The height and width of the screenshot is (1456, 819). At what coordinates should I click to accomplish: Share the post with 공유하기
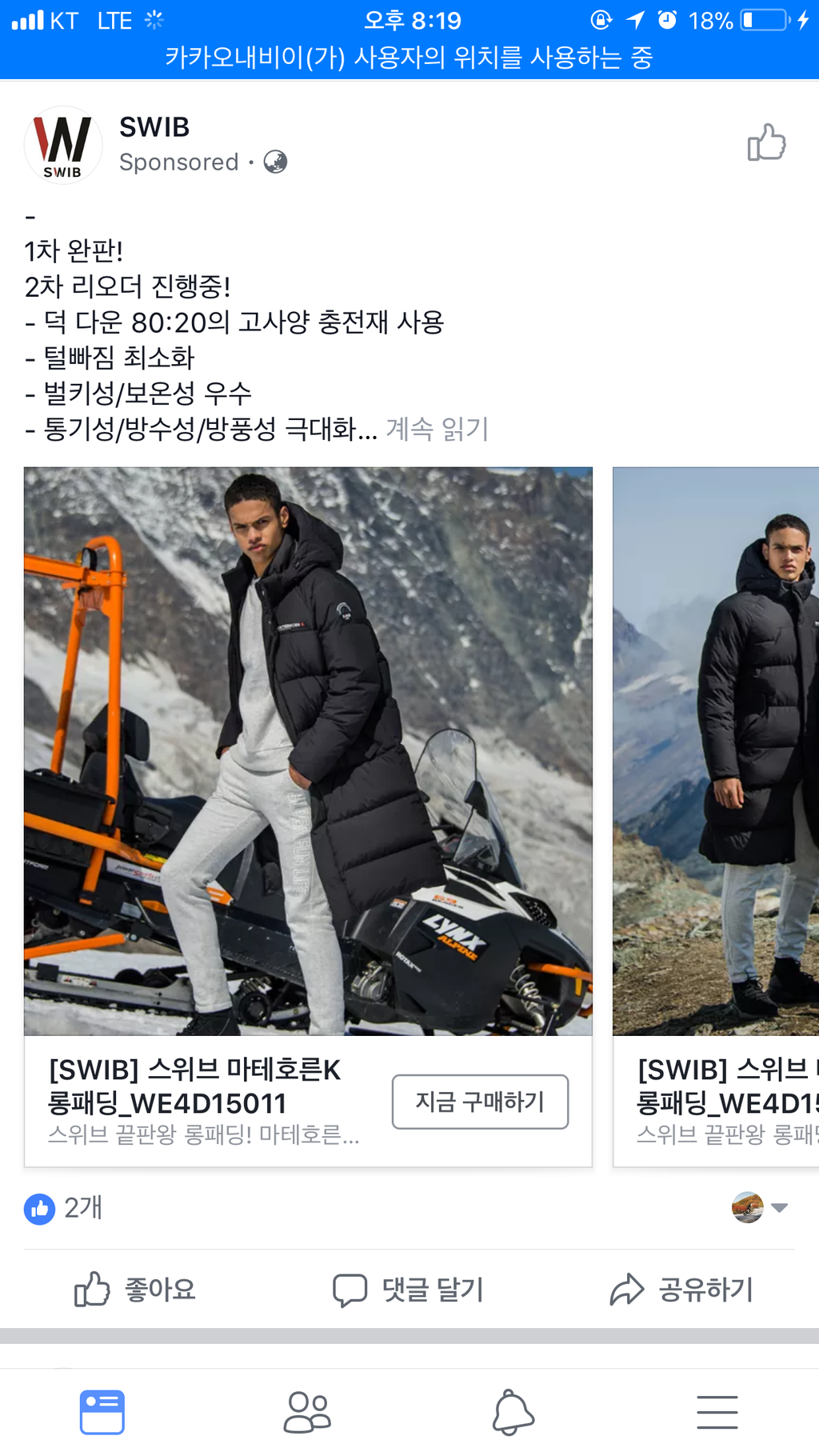[x=681, y=1290]
